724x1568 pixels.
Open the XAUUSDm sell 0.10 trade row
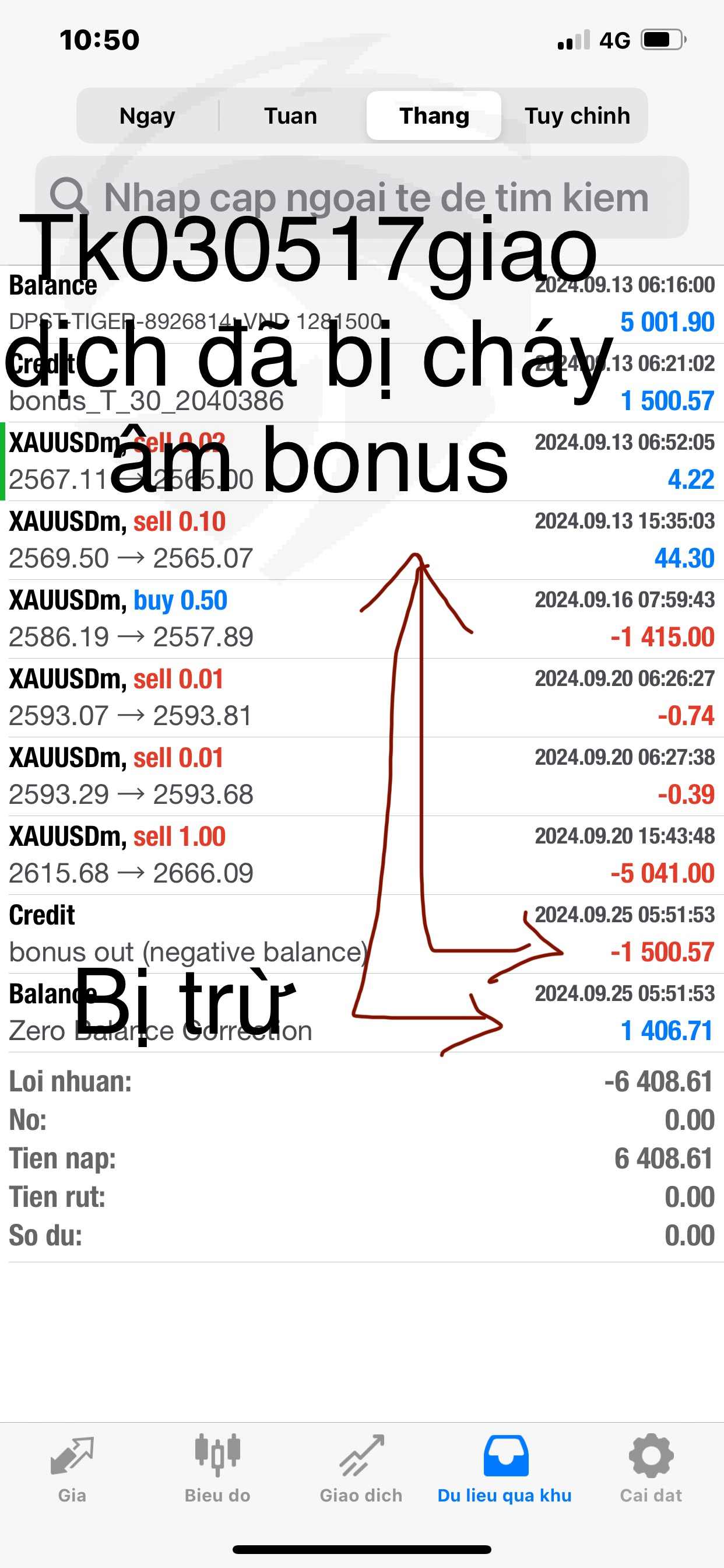click(362, 540)
